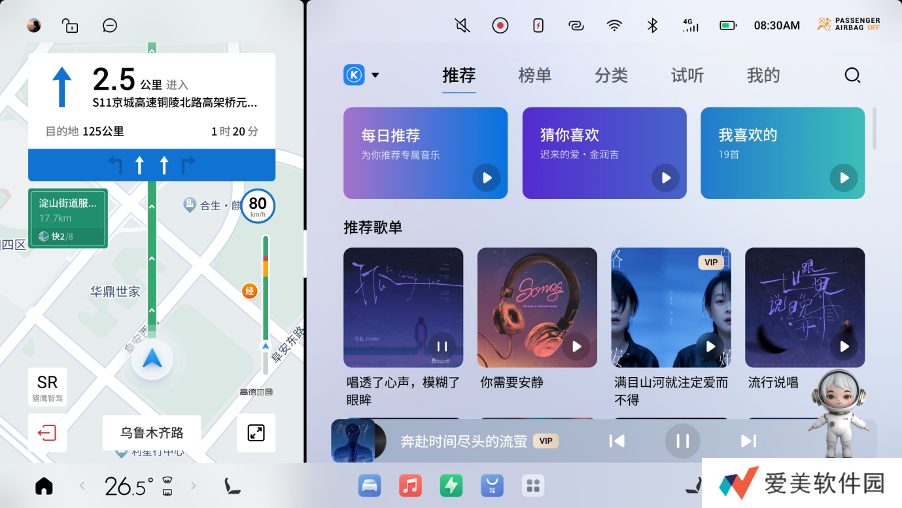Exit navigation with the red exit icon
902x508 pixels.
[x=47, y=432]
